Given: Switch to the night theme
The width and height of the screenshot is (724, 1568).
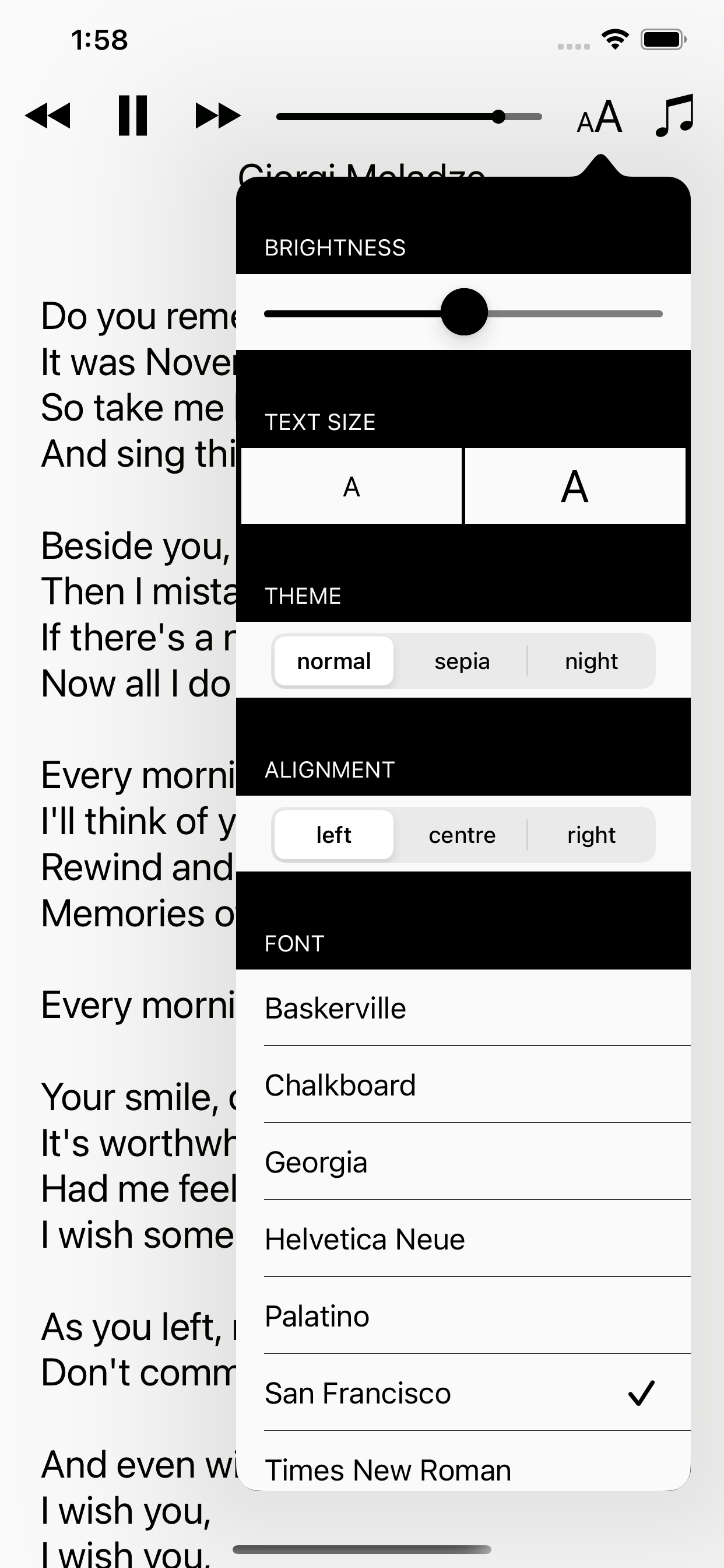Looking at the screenshot, I should 591,661.
